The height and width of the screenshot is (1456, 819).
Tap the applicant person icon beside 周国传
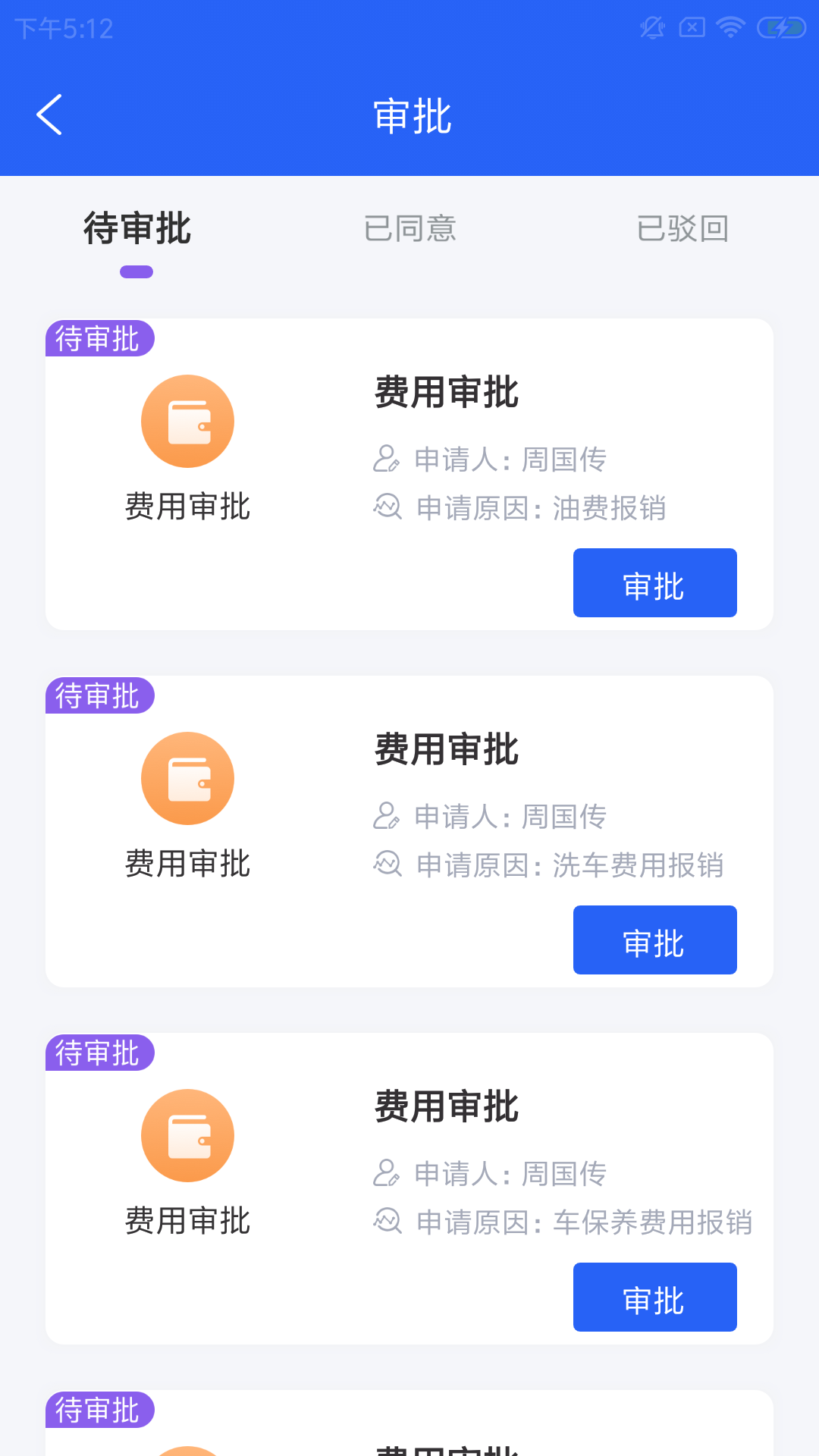[387, 459]
